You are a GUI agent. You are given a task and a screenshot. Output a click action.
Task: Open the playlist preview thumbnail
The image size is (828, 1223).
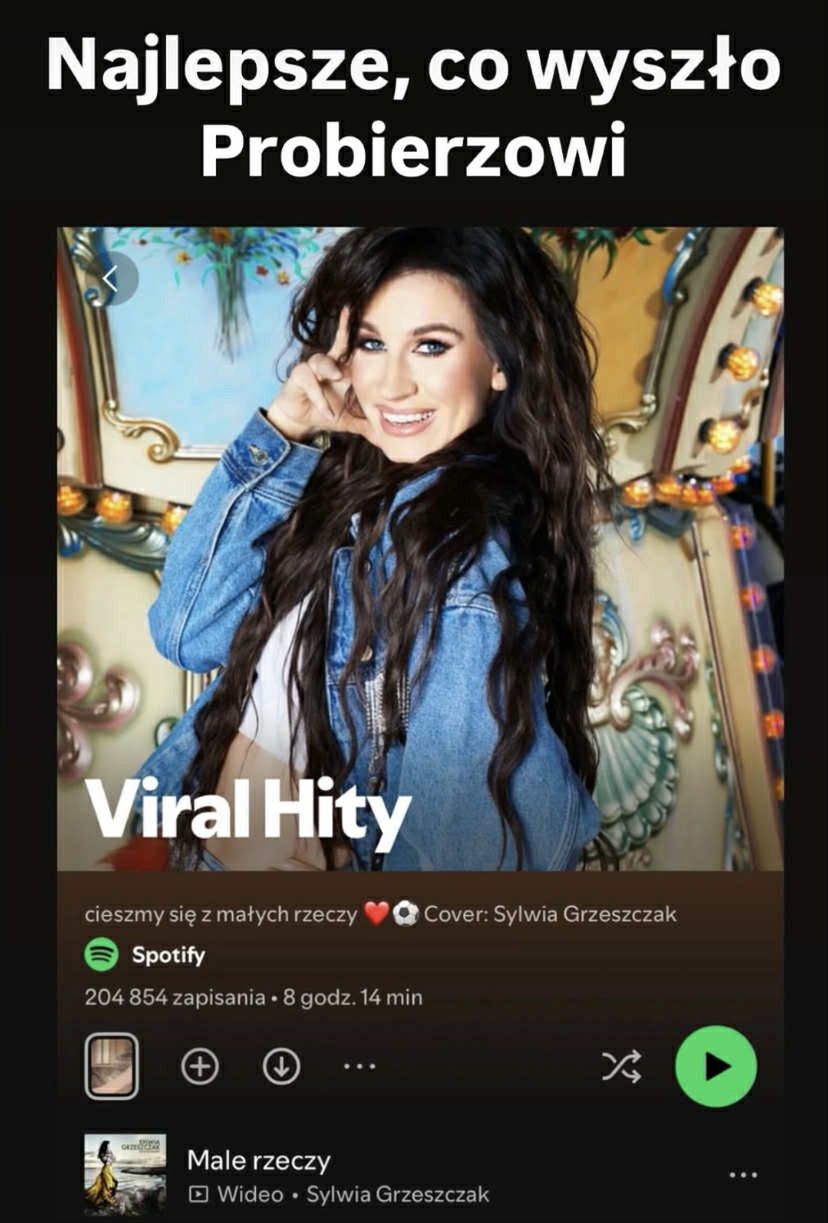pos(112,1066)
